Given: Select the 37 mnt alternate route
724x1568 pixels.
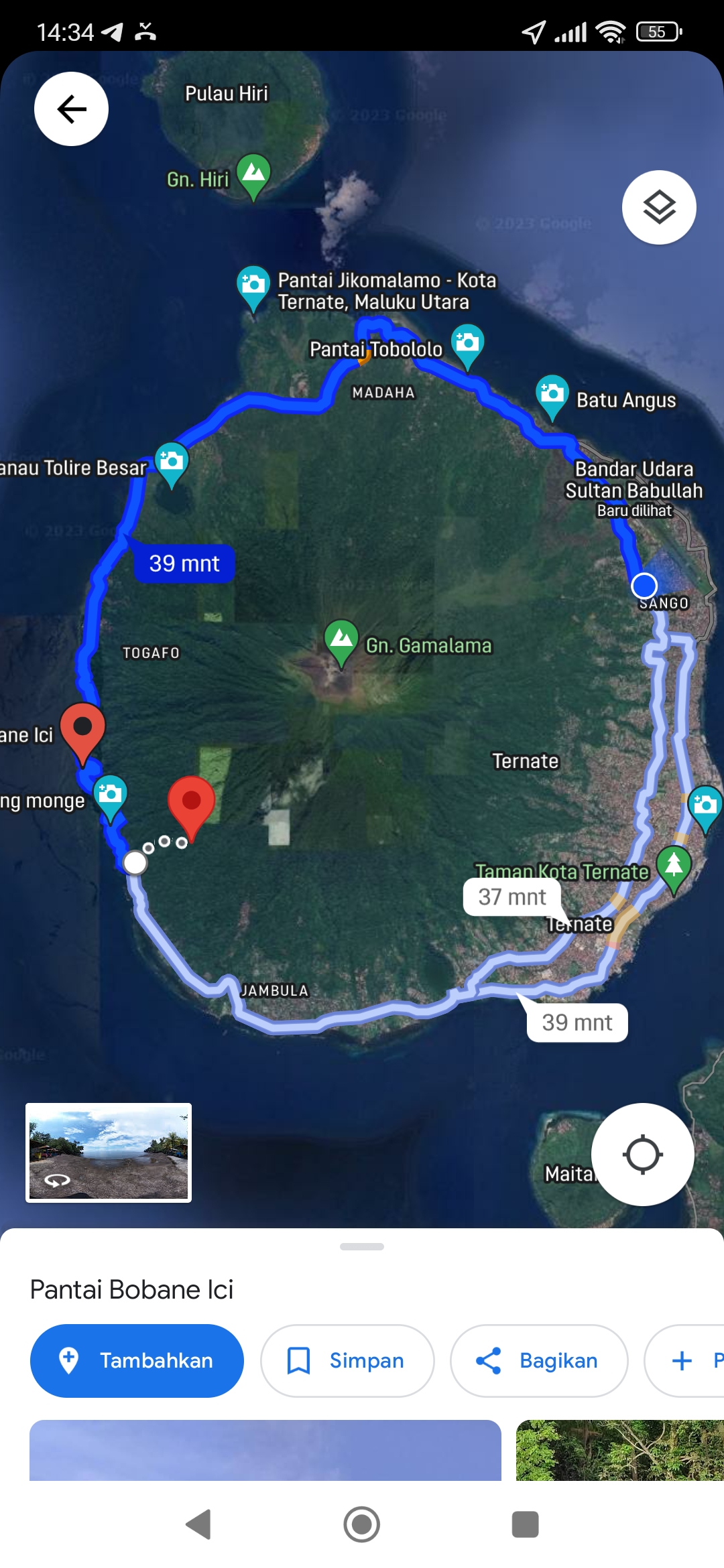Looking at the screenshot, I should [512, 897].
